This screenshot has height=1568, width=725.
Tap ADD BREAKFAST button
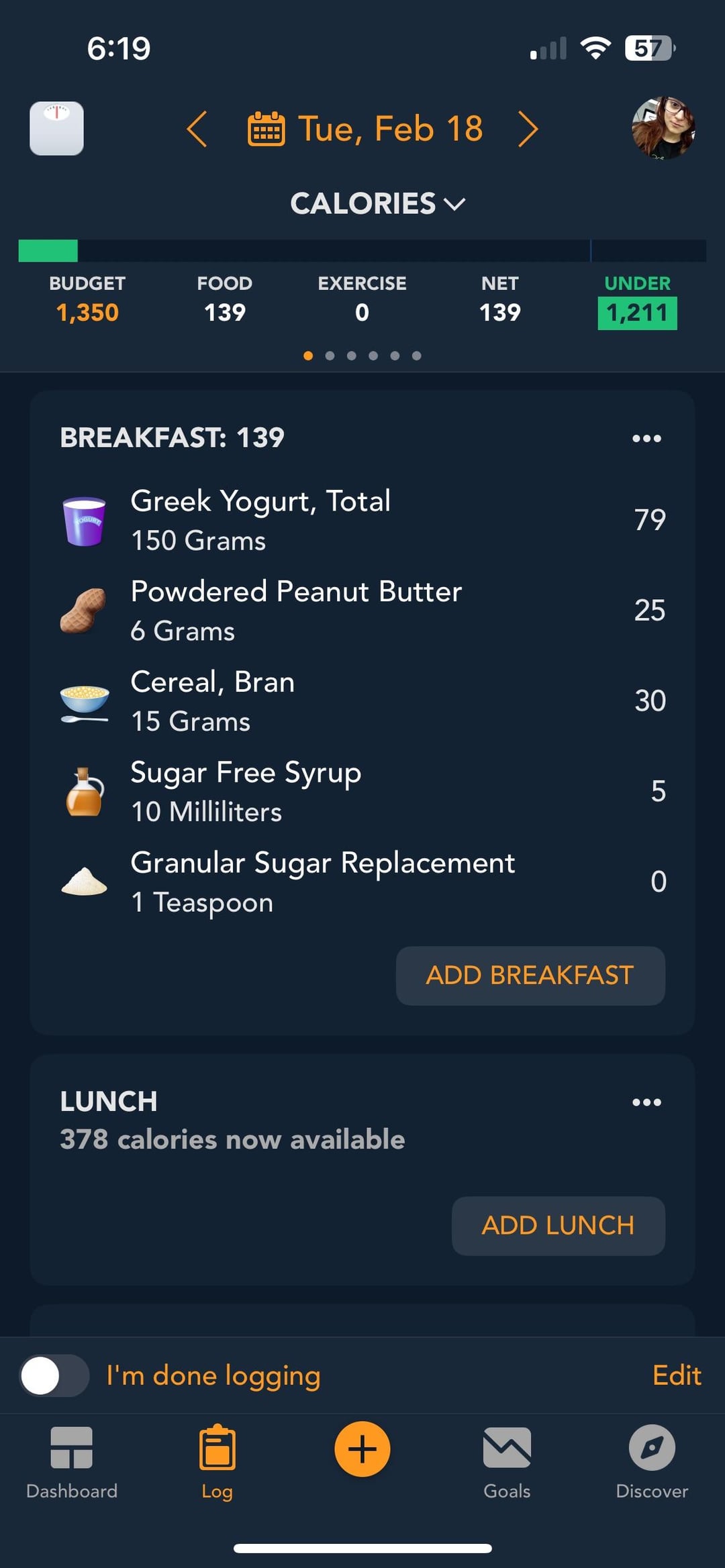[530, 976]
